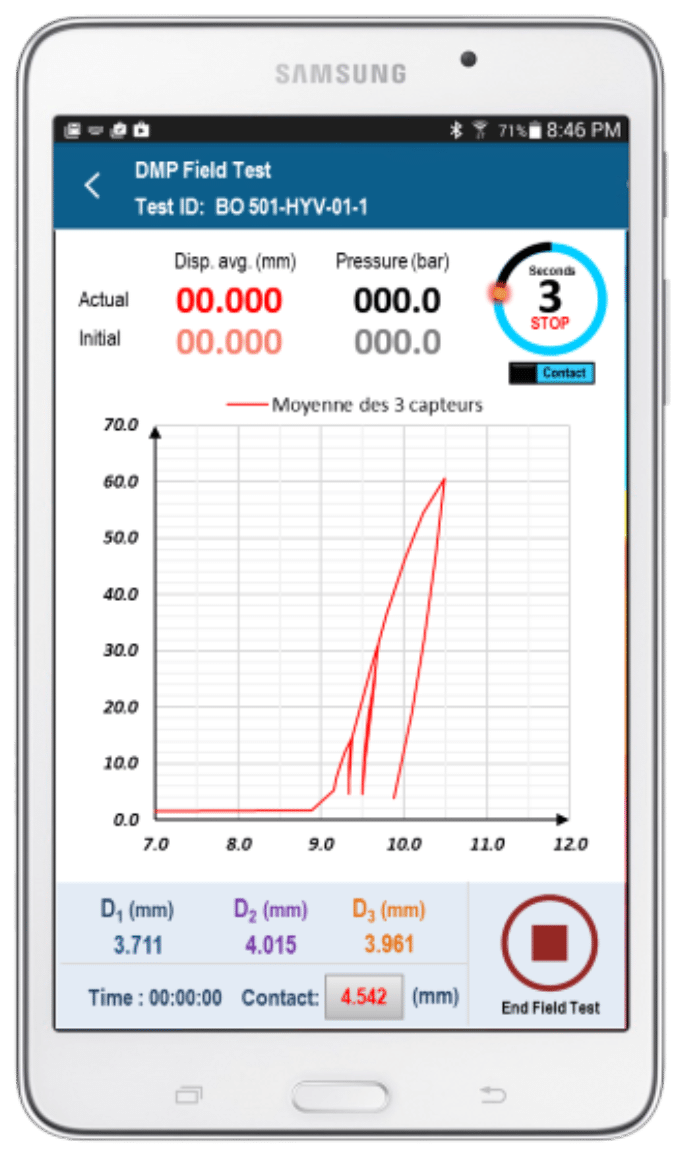Go back using the header arrow
The image size is (676, 1149).
[93, 186]
